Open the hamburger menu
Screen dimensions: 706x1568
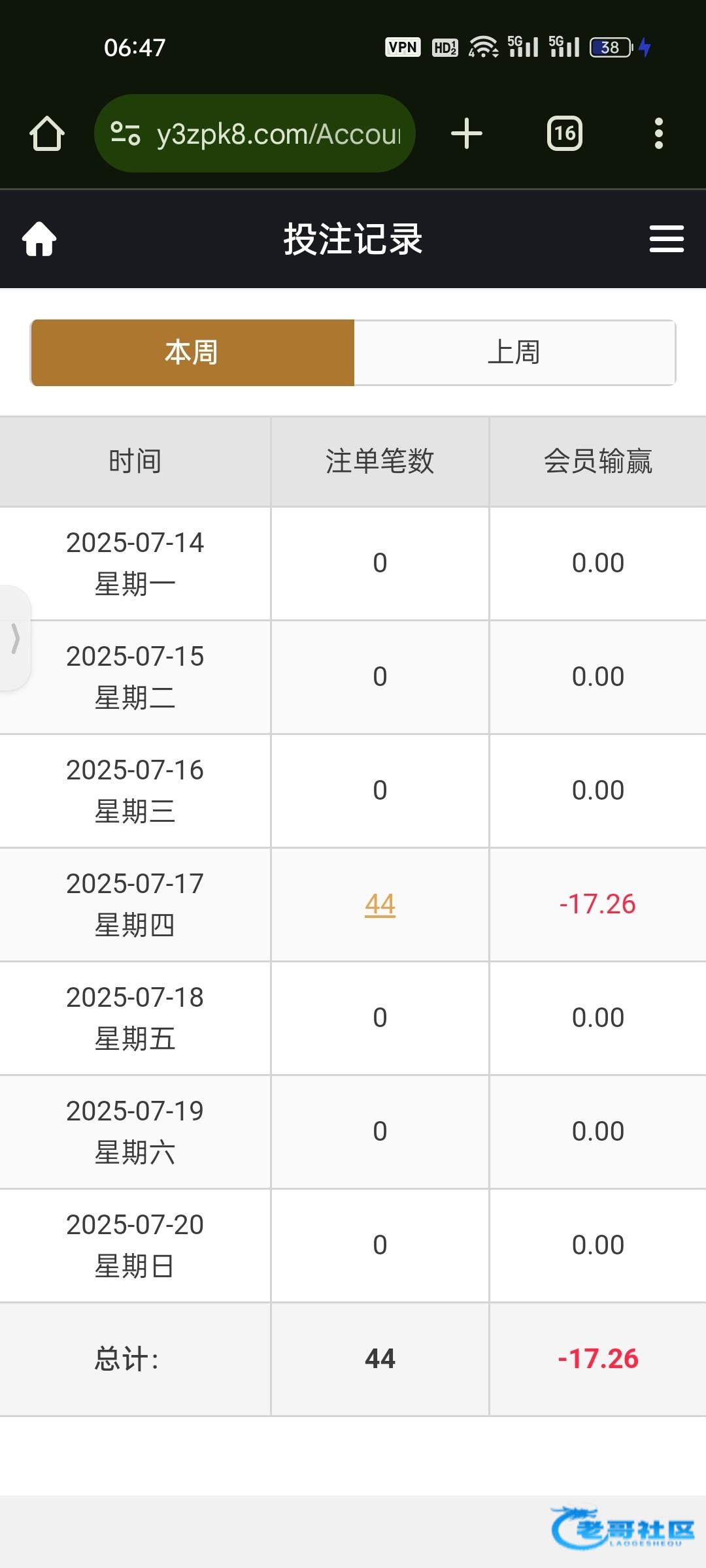tap(667, 239)
